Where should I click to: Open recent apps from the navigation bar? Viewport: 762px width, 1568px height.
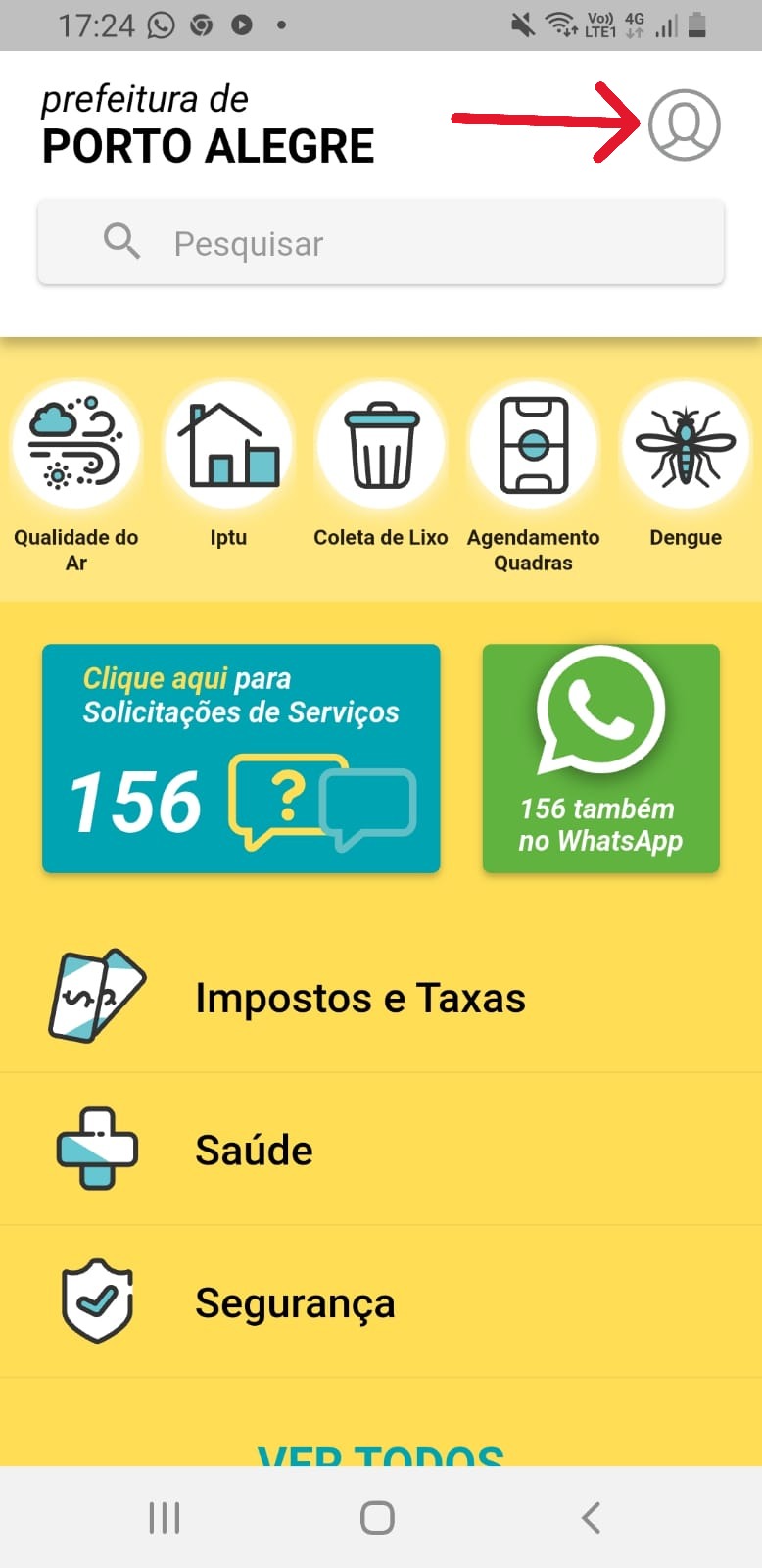tap(165, 1518)
